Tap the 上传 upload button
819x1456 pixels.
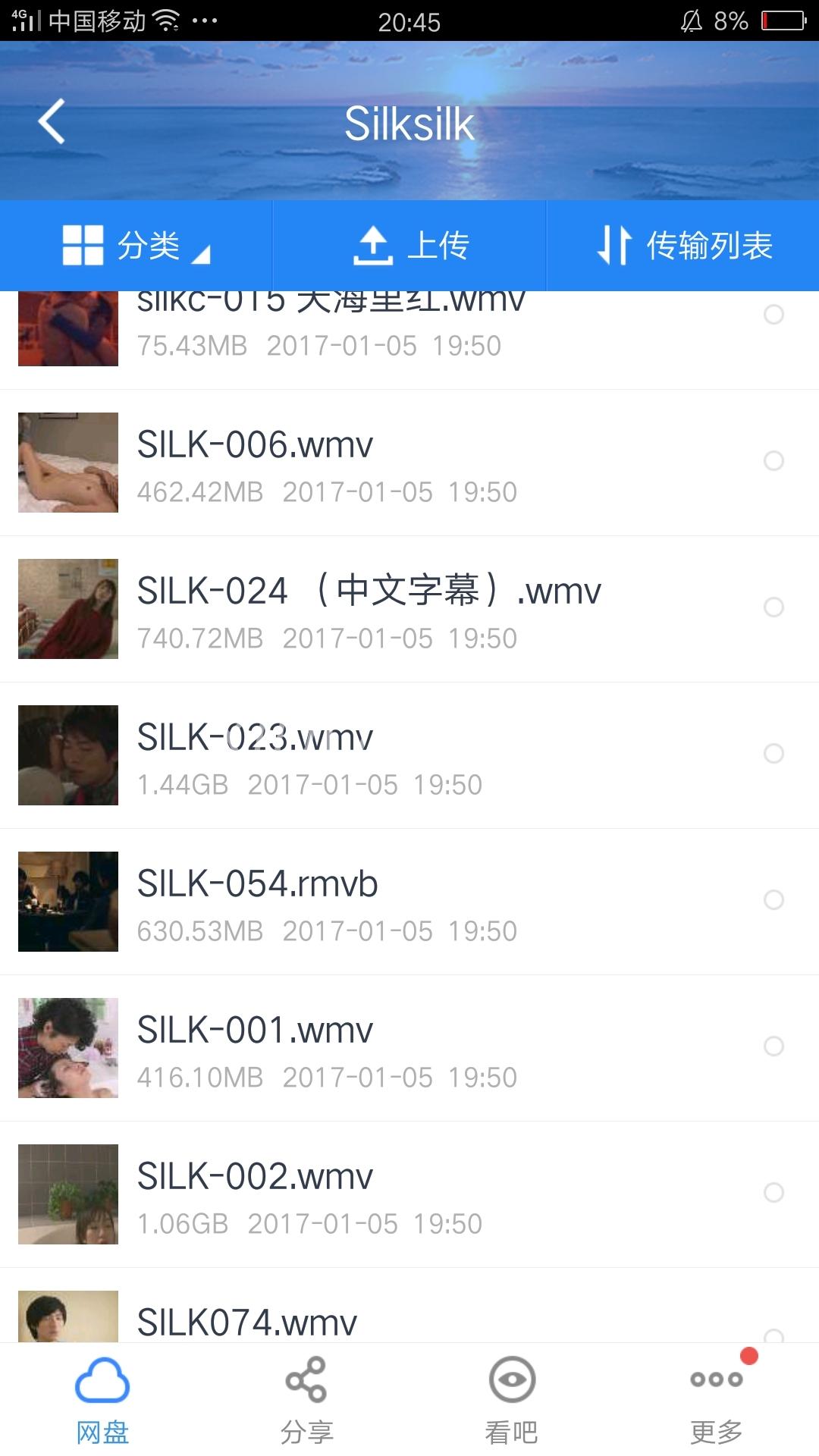click(x=410, y=246)
